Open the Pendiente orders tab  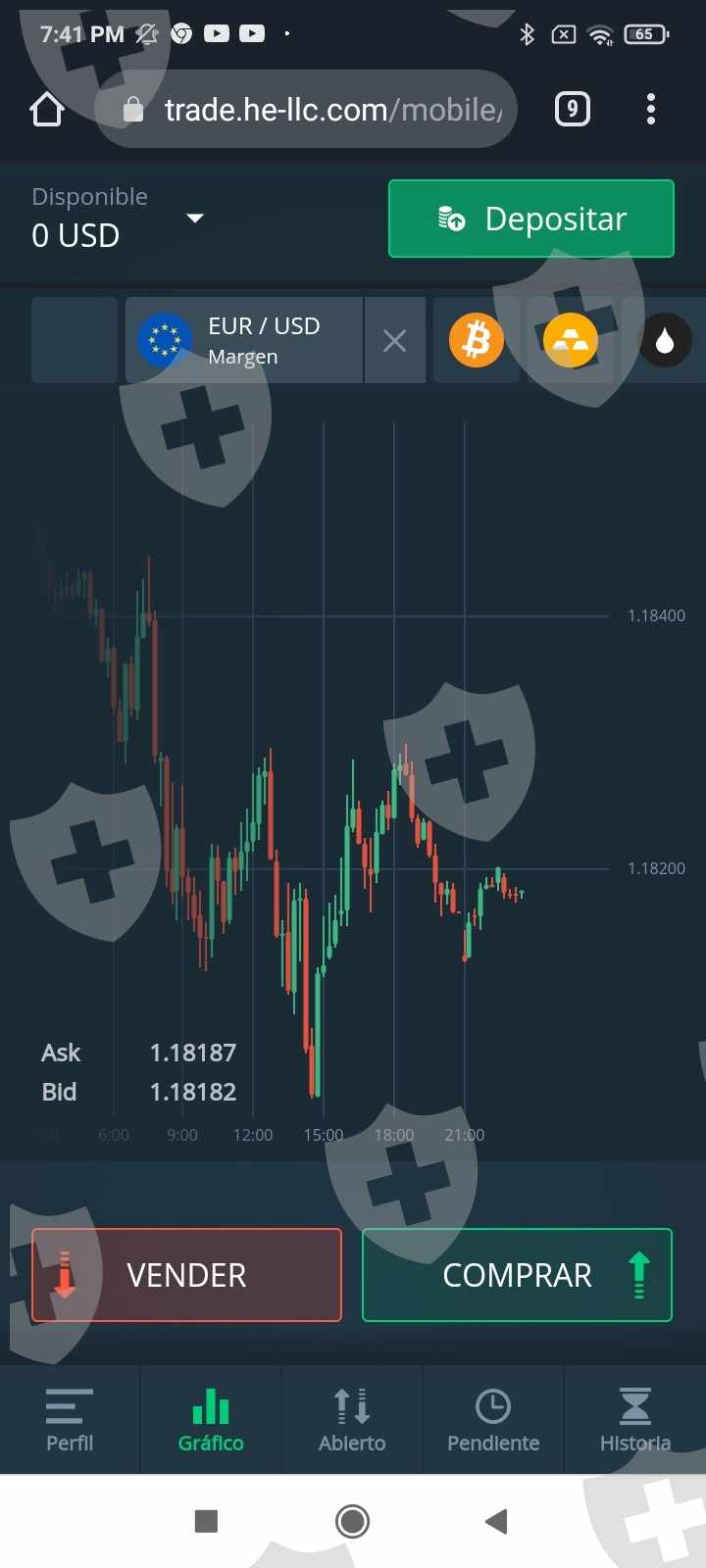pos(493,1420)
